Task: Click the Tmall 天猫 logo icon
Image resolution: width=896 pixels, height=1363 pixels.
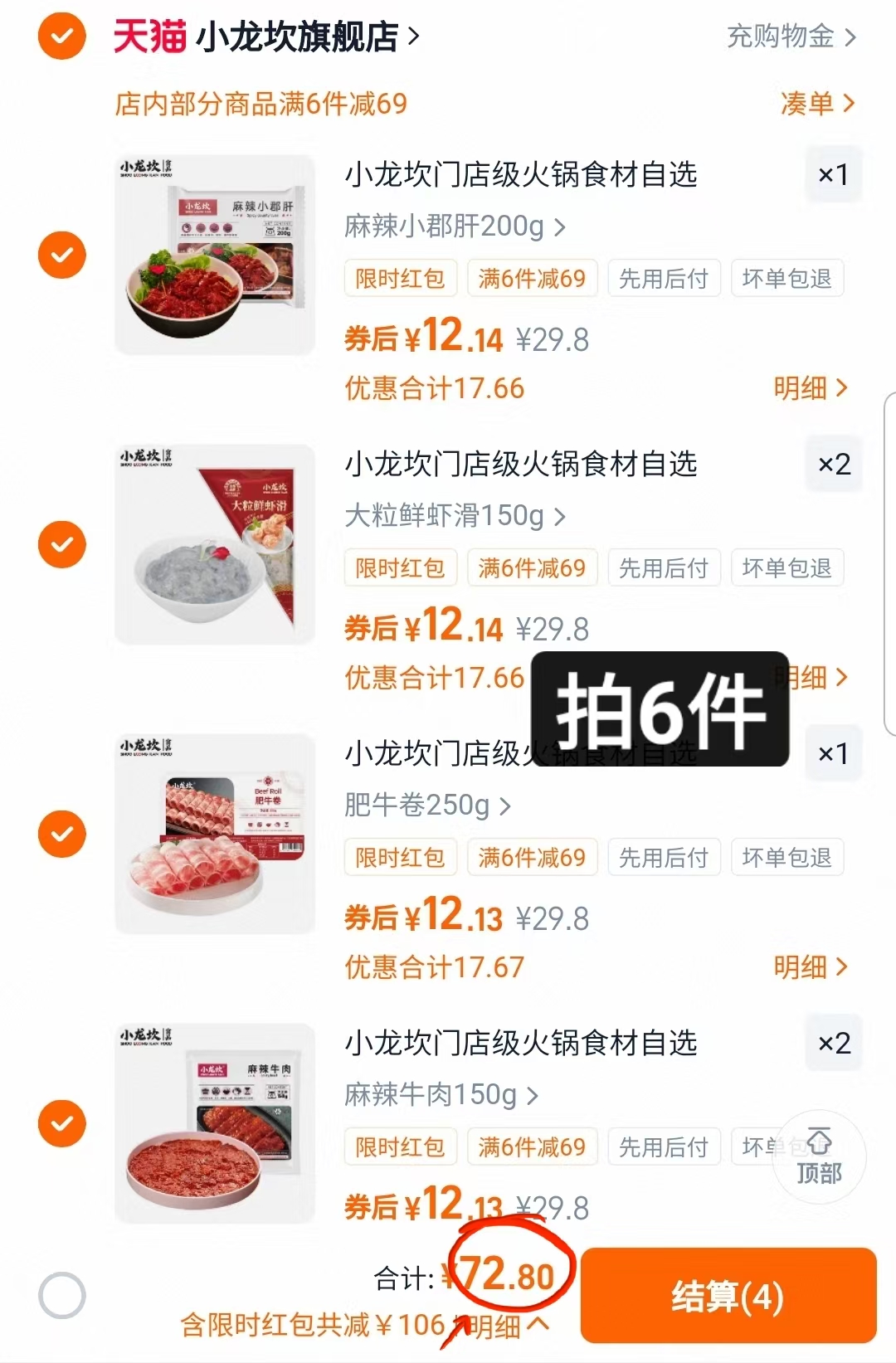Action: click(148, 37)
